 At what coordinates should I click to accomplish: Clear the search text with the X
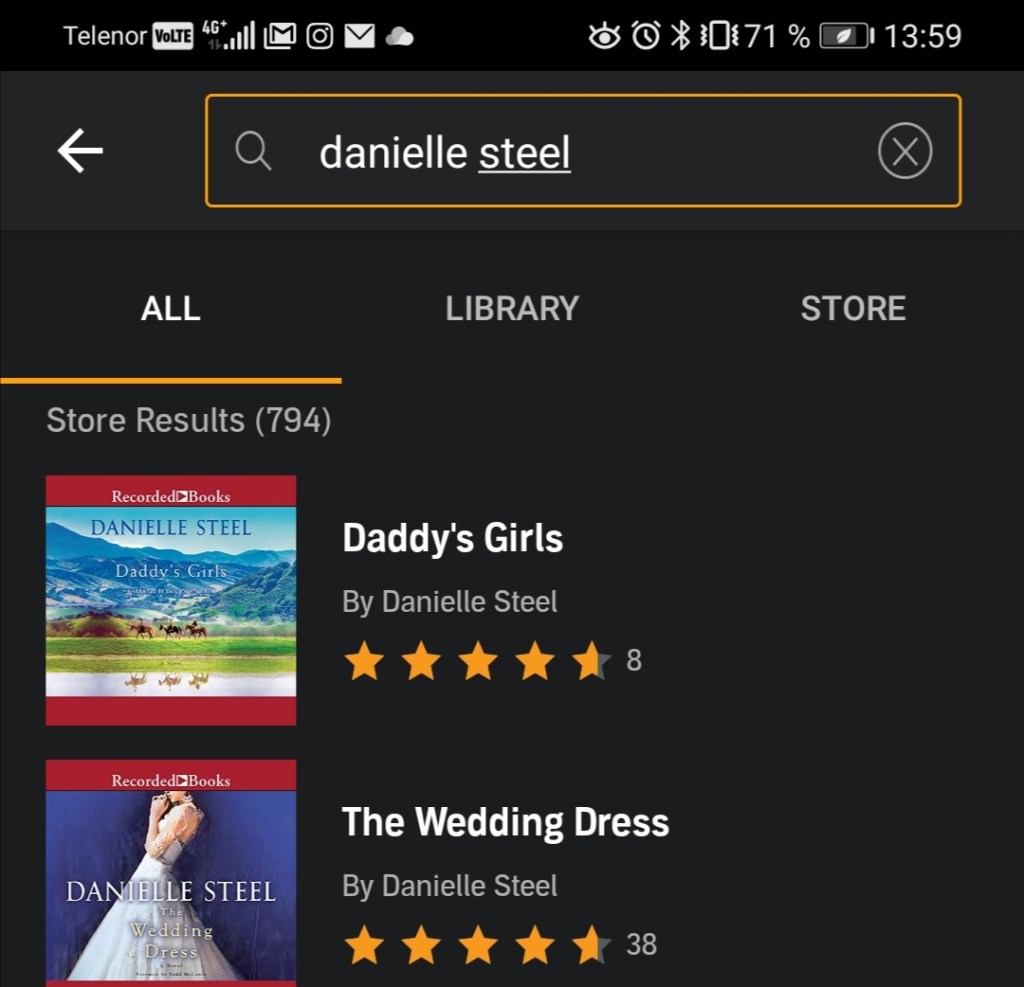904,152
